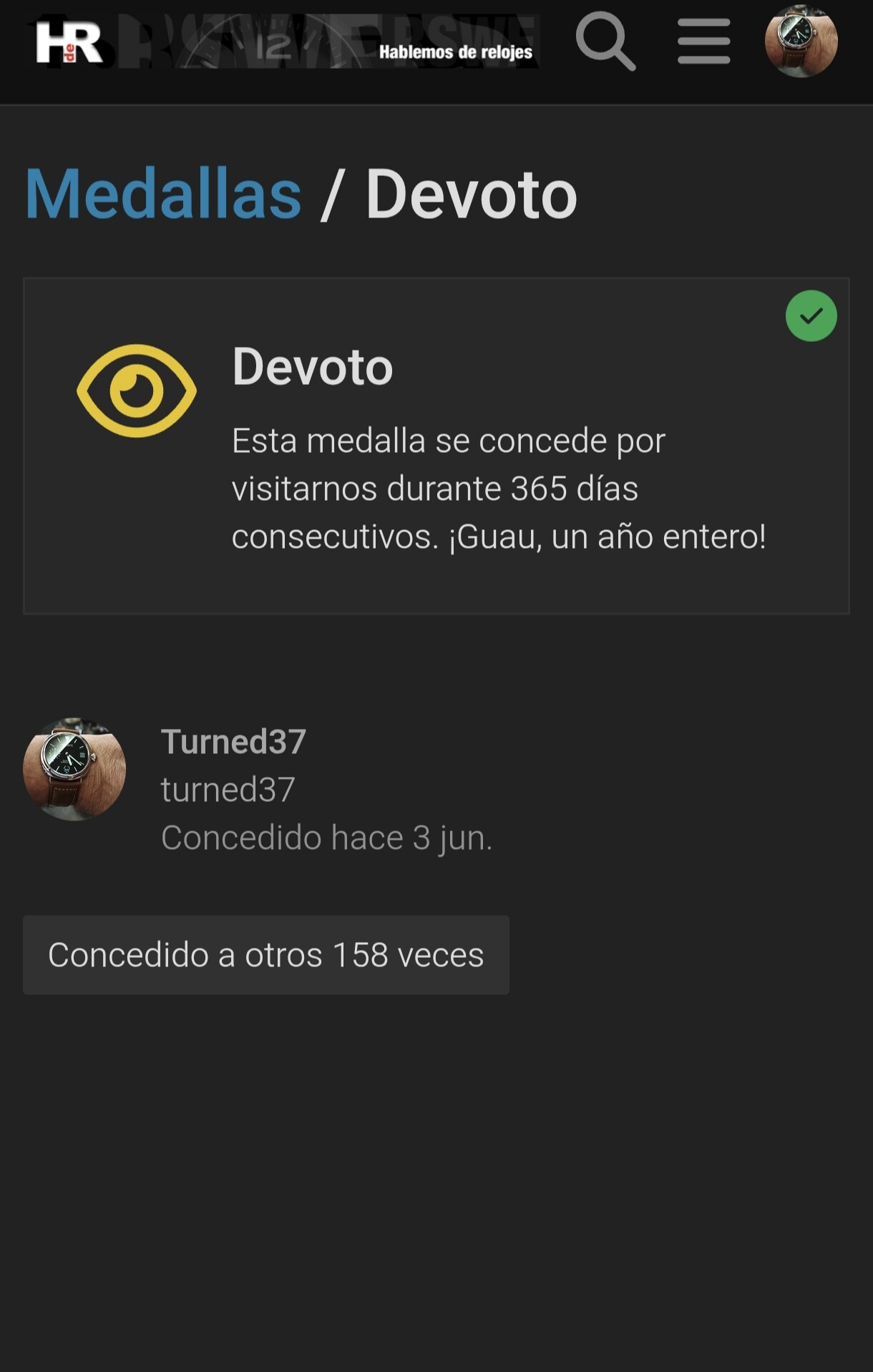Go back to Medallas list
Image resolution: width=873 pixels, height=1372 pixels.
[x=163, y=195]
